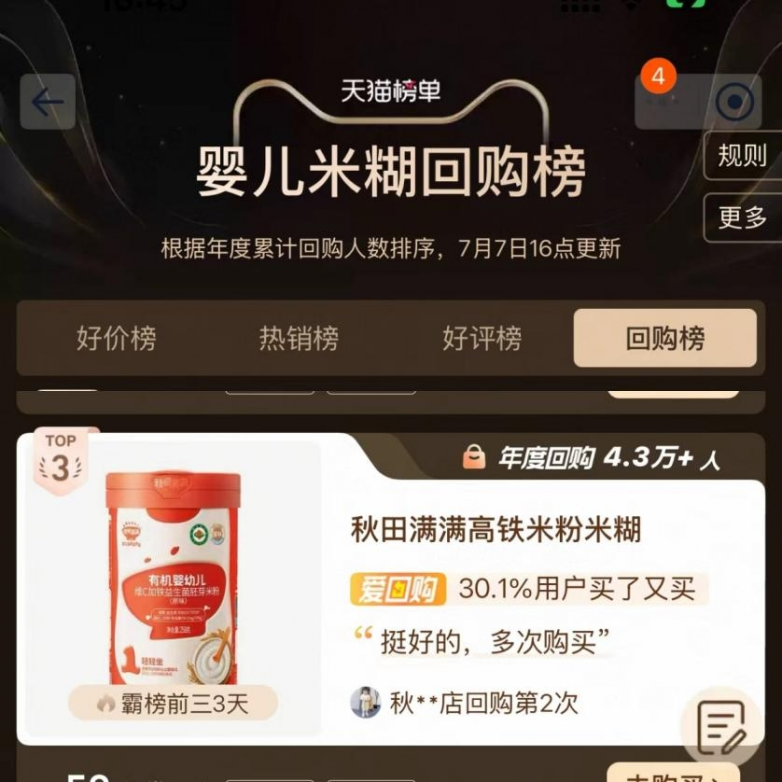
Task: Switch to the 好价榜 tab
Action: coord(116,338)
